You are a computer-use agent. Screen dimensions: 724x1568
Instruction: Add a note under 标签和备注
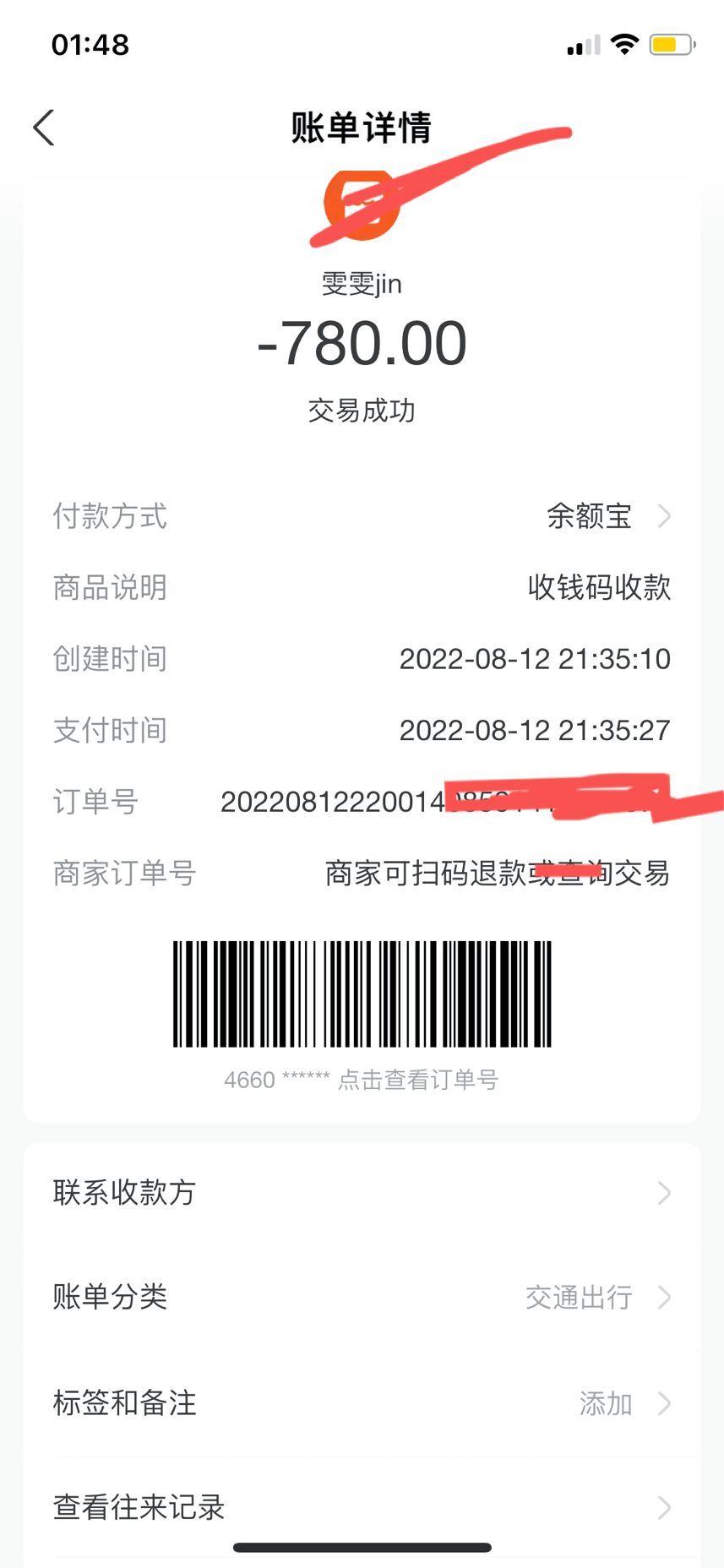pyautogui.click(x=362, y=1403)
